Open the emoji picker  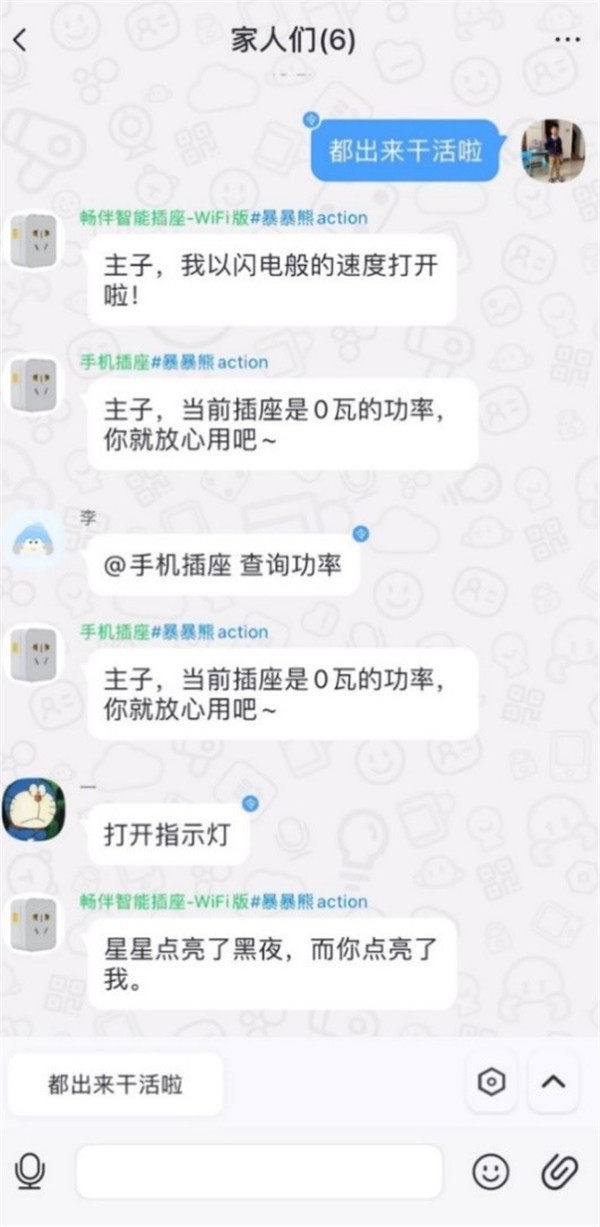click(x=490, y=1171)
